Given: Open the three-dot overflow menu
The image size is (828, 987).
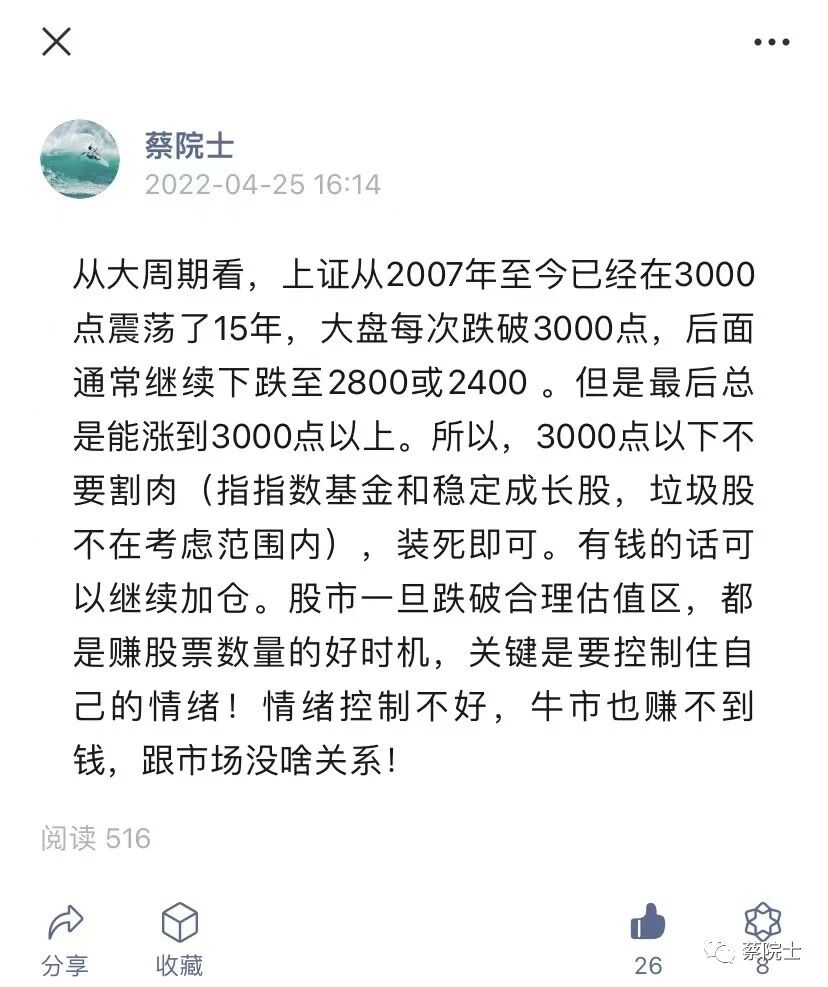Looking at the screenshot, I should [772, 42].
